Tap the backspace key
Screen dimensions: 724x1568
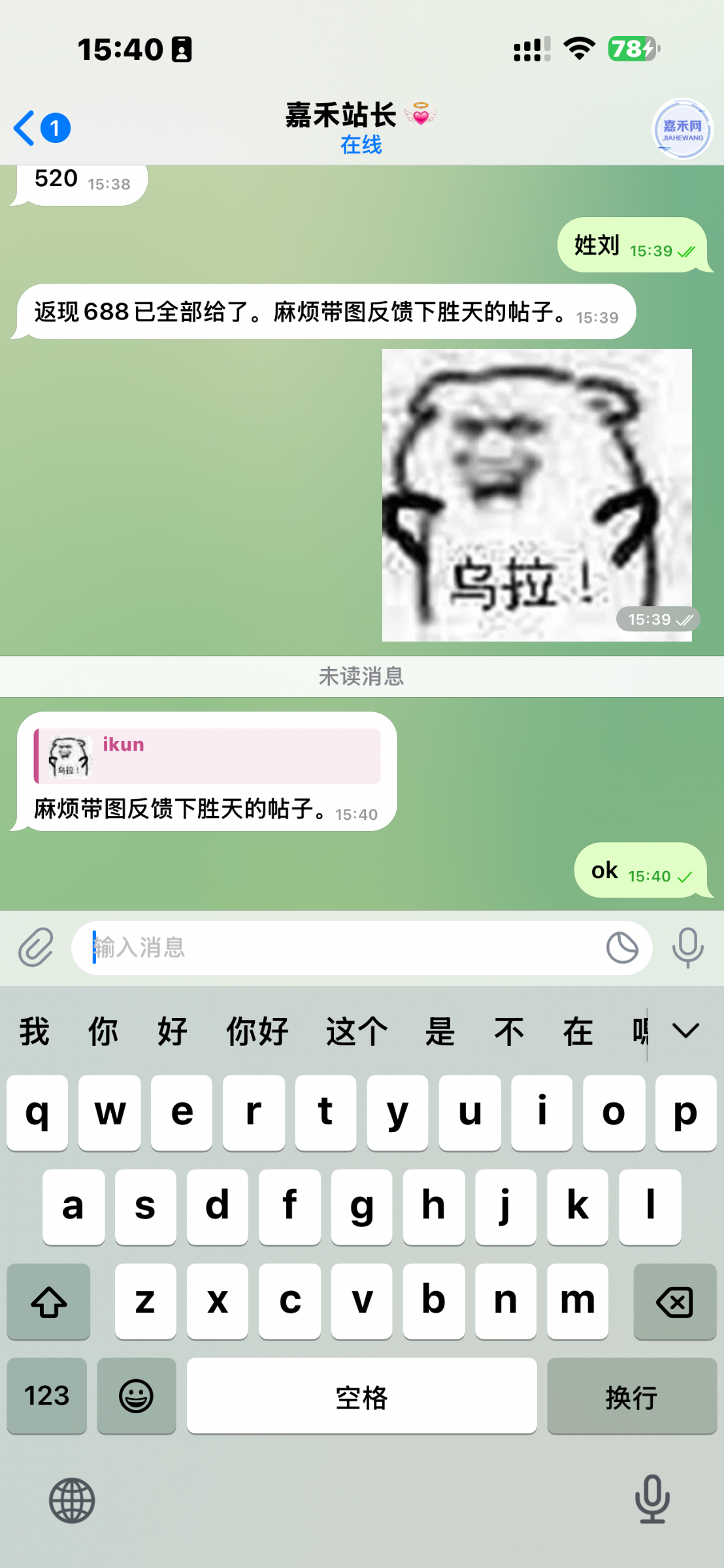(x=674, y=1302)
